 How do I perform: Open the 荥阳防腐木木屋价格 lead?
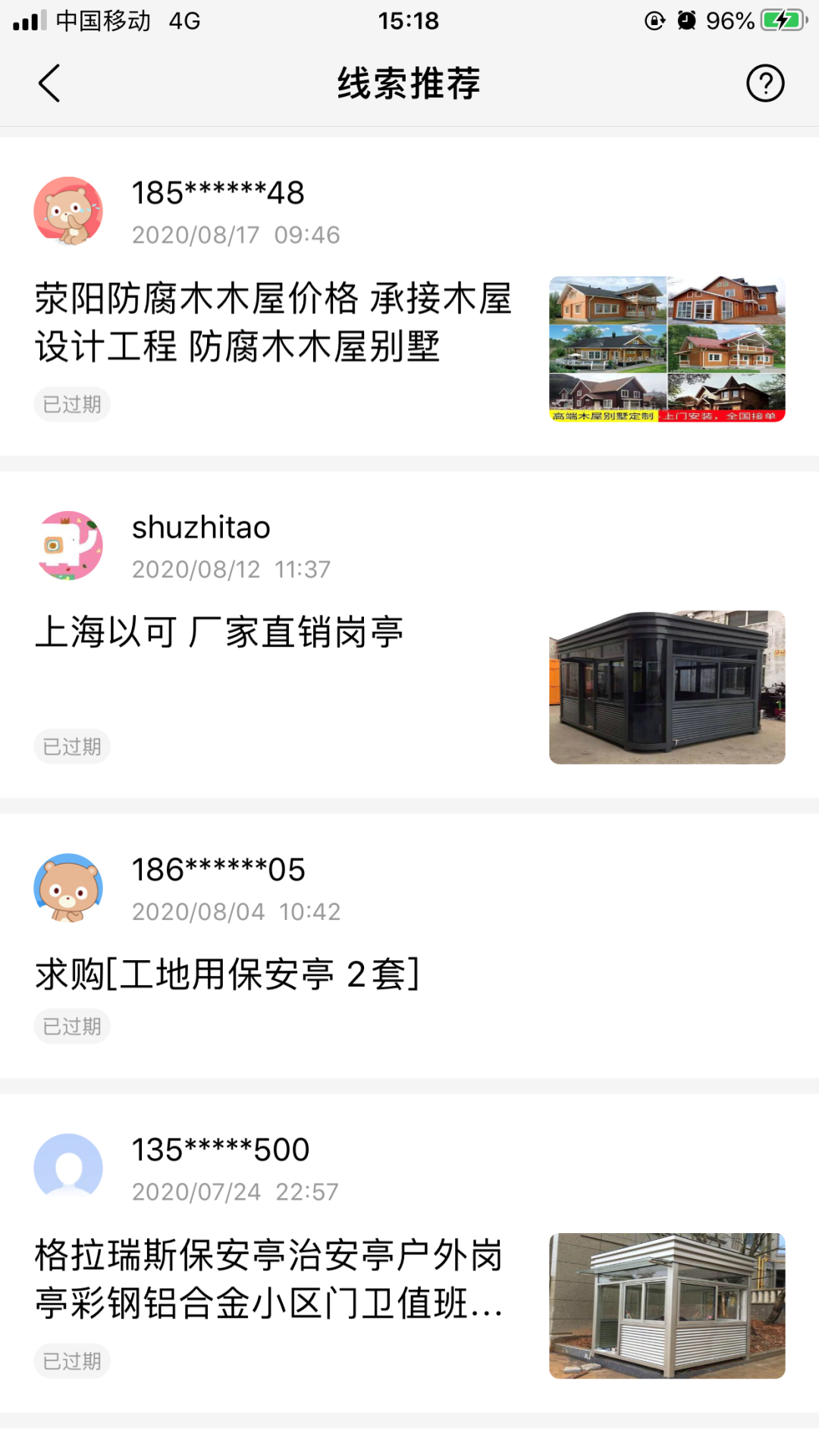[x=273, y=322]
